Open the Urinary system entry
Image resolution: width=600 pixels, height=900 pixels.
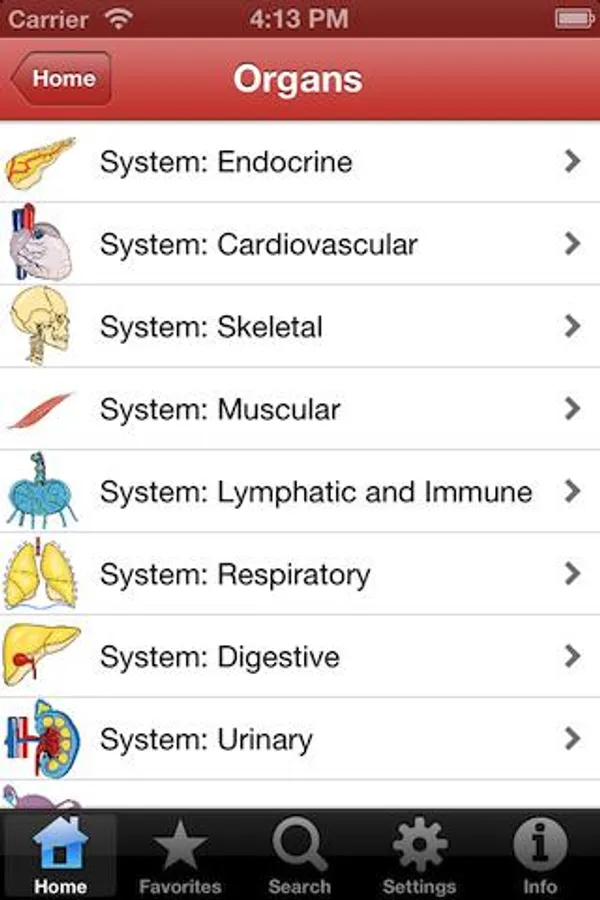300,739
